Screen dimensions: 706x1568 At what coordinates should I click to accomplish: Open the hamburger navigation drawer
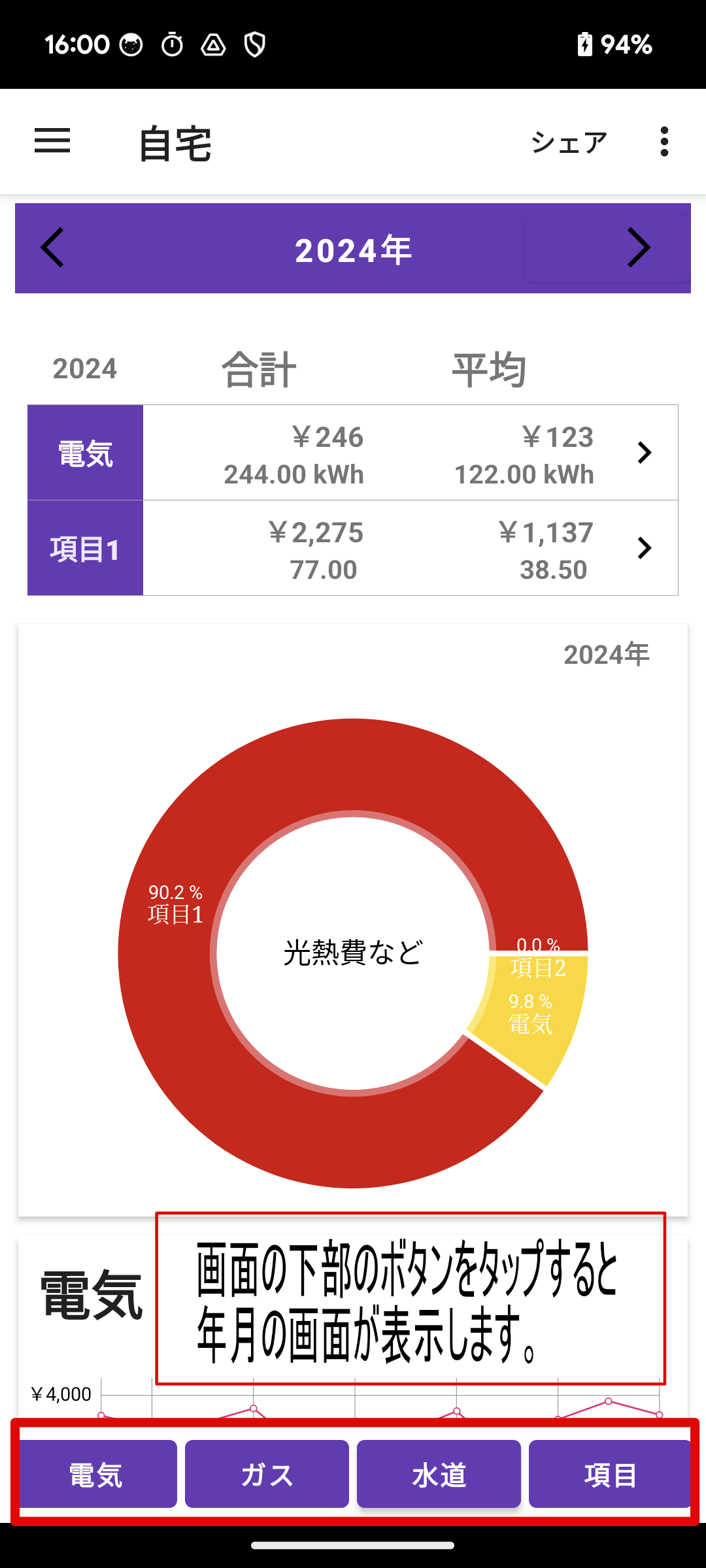pos(52,141)
